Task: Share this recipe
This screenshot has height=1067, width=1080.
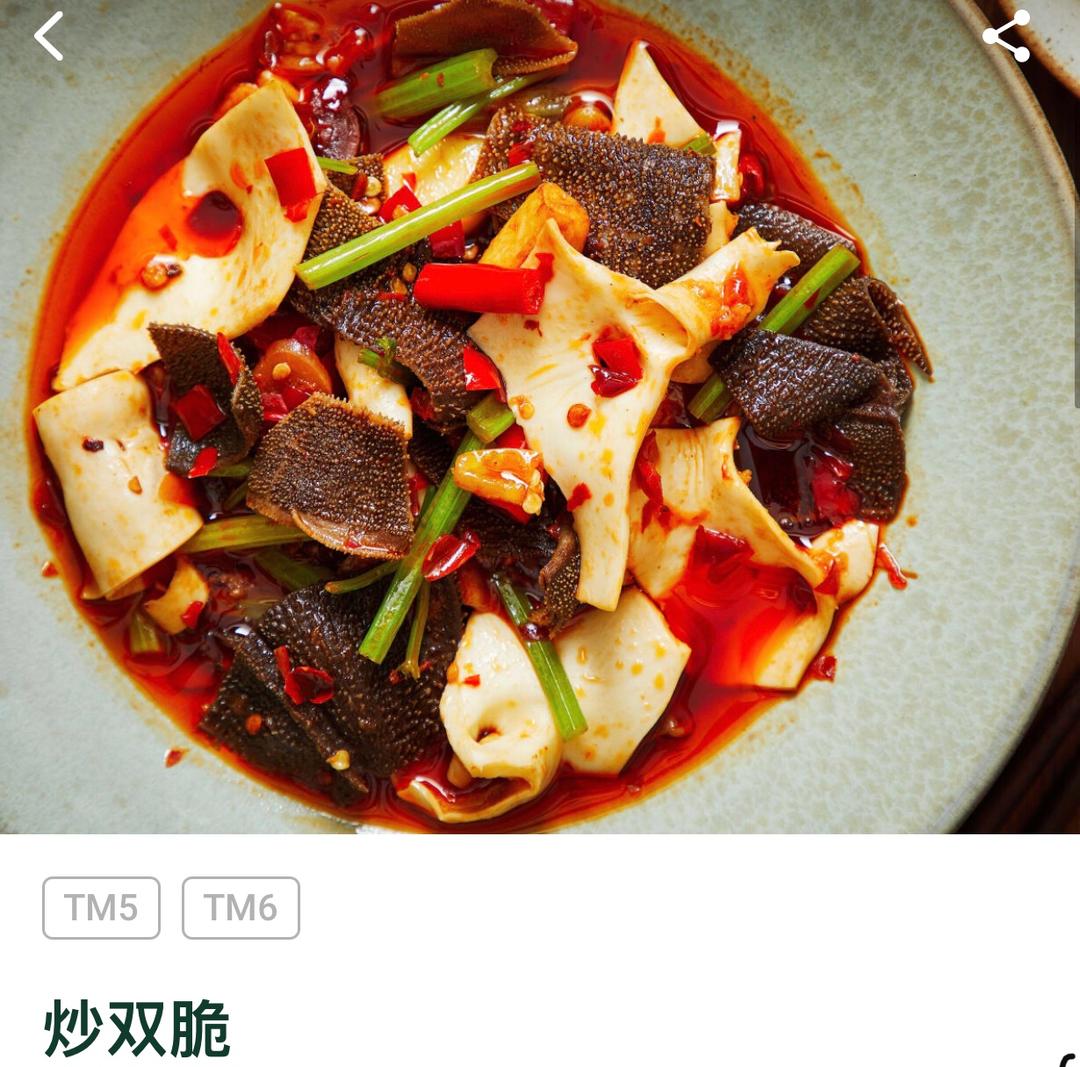Action: click(x=1006, y=37)
